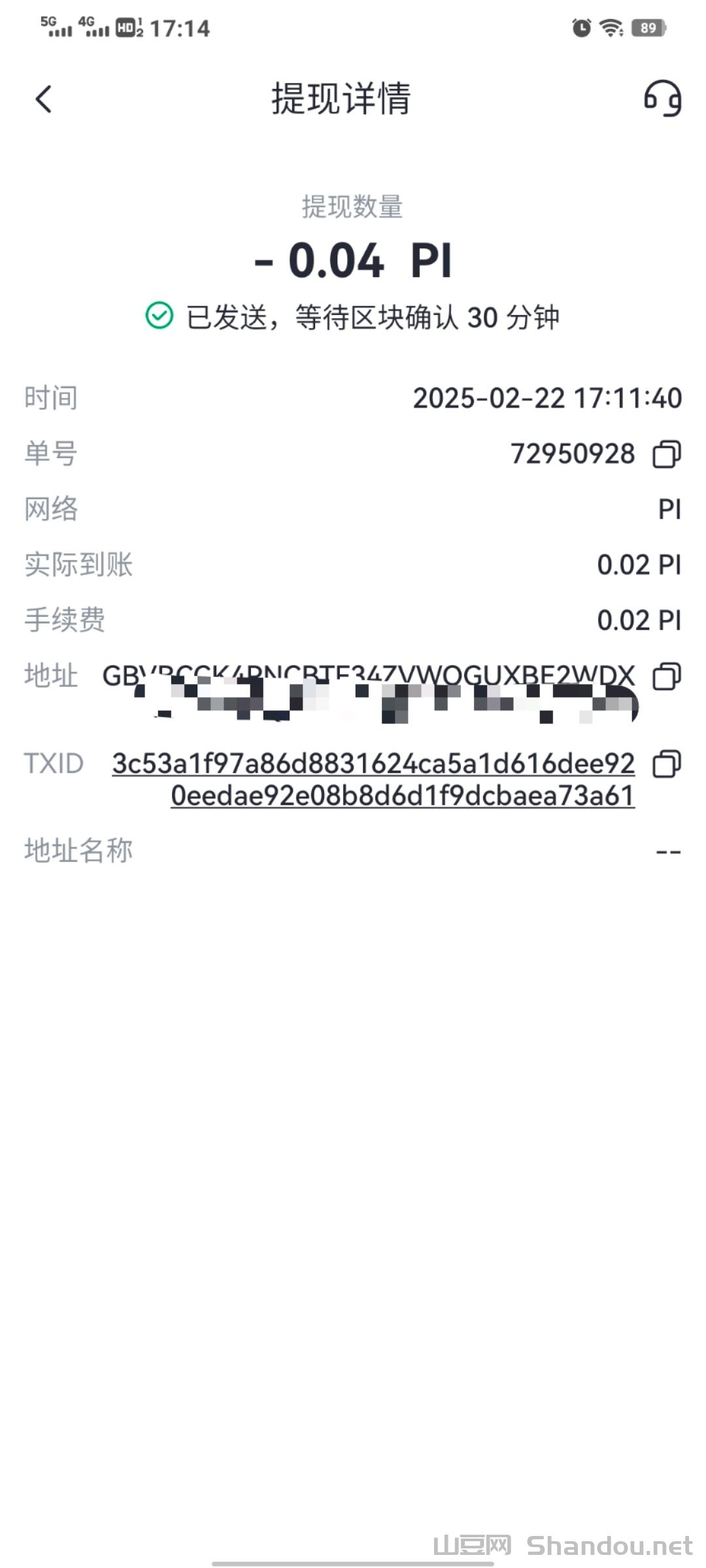This screenshot has height=1568, width=706.
Task: Open the underlined TXID transaction link
Action: (x=374, y=779)
